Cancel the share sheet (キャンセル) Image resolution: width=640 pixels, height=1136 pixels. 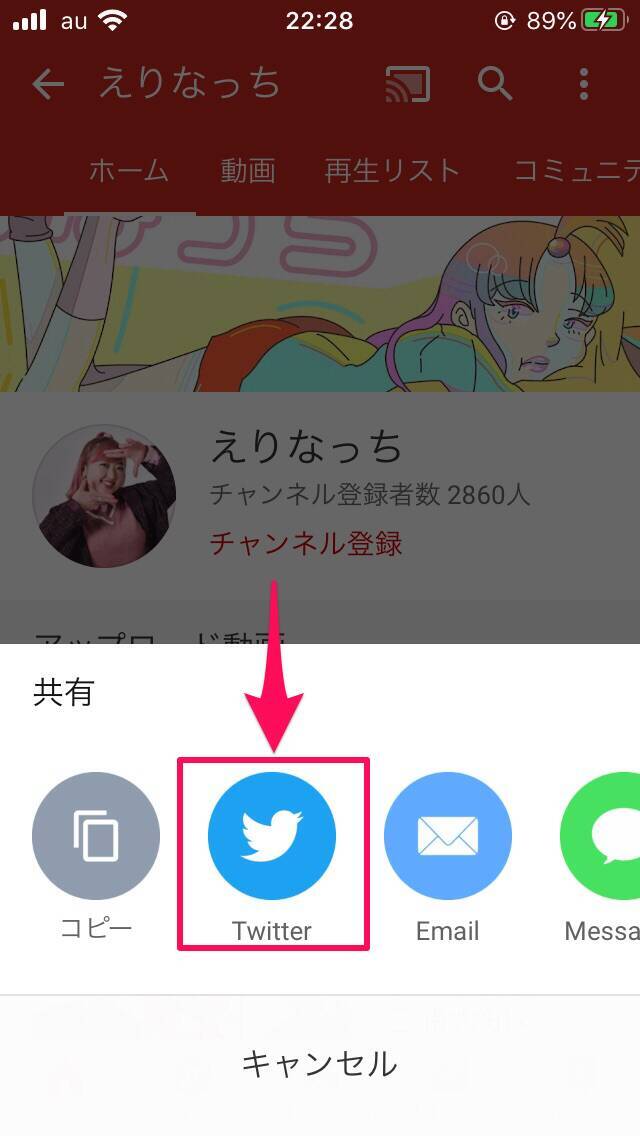pos(320,1064)
